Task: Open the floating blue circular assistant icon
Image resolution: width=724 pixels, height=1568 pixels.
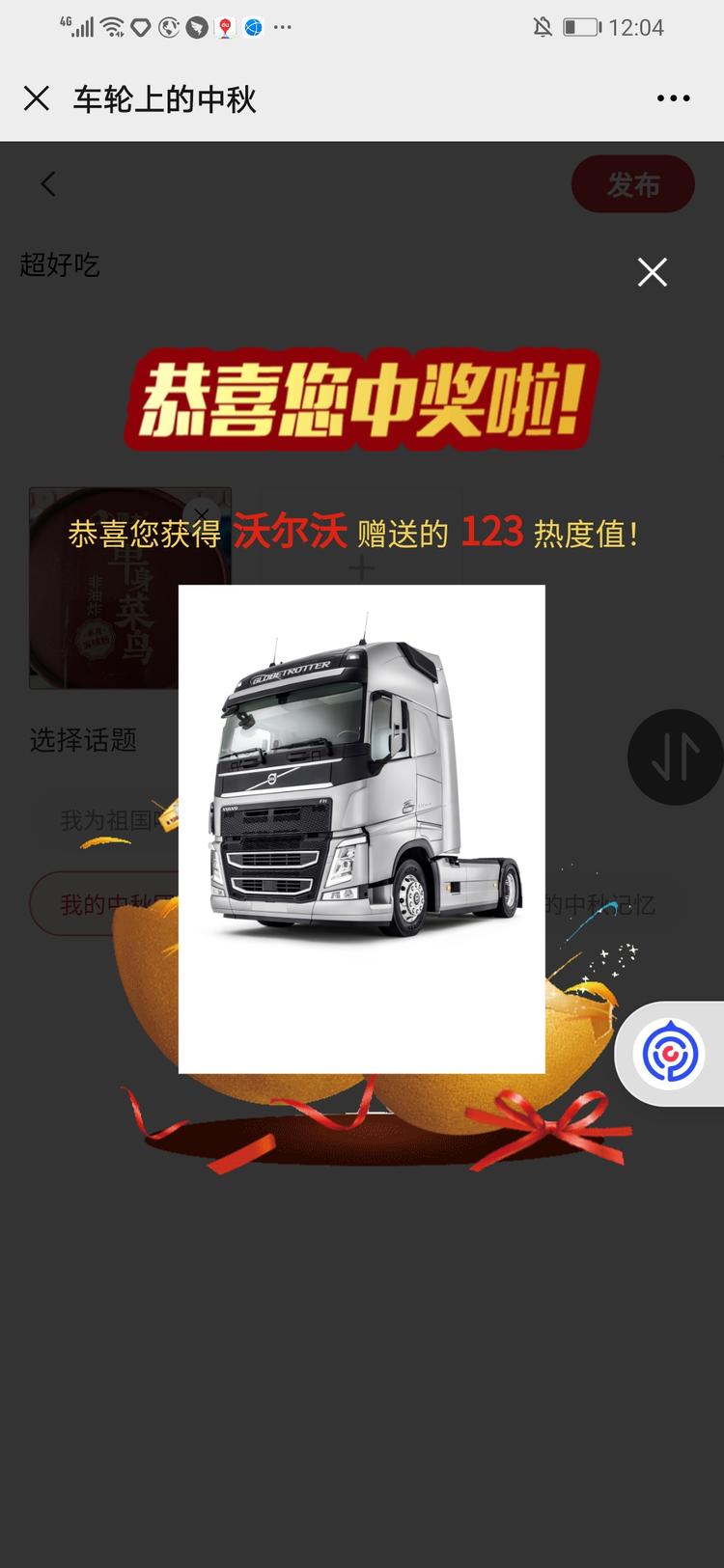Action: (x=670, y=1054)
